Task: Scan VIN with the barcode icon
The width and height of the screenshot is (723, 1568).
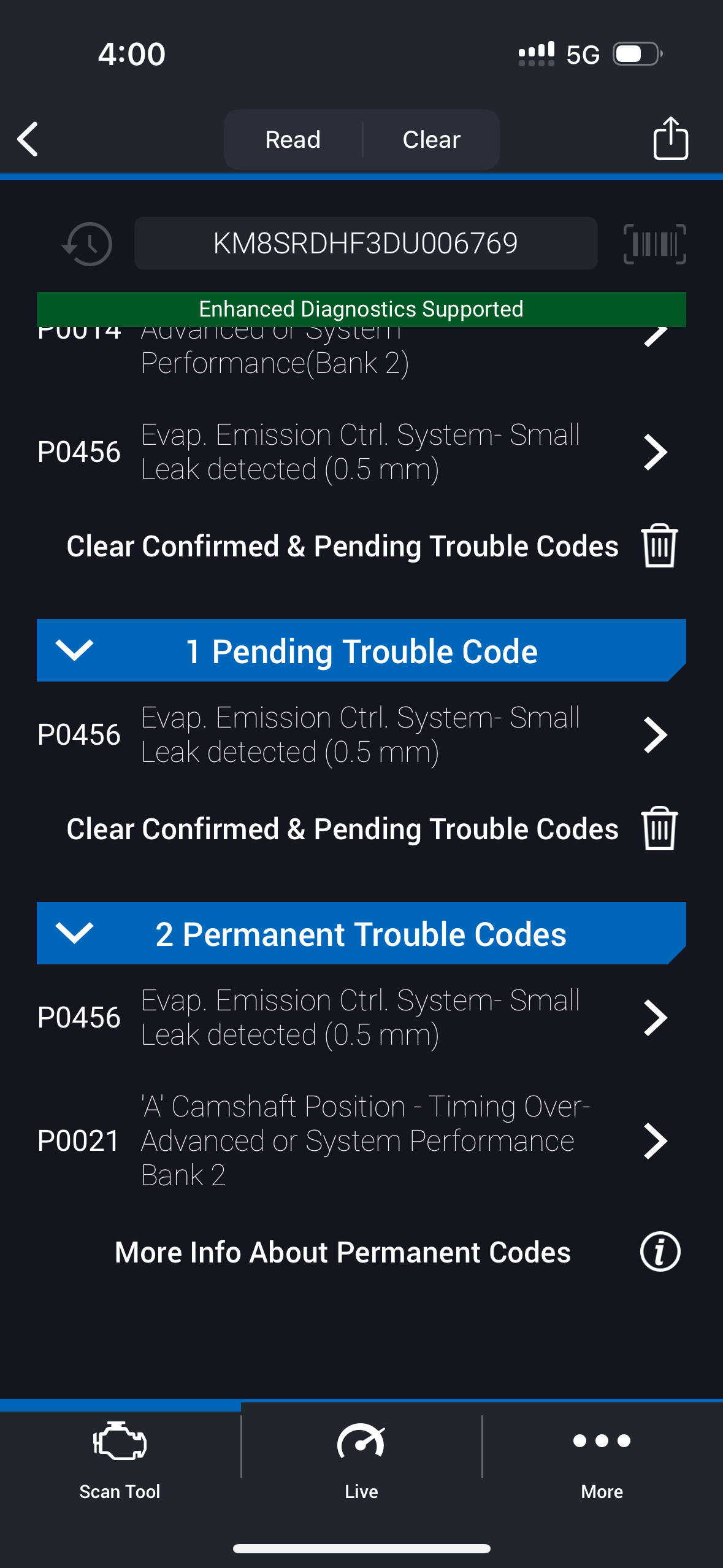Action: click(654, 244)
